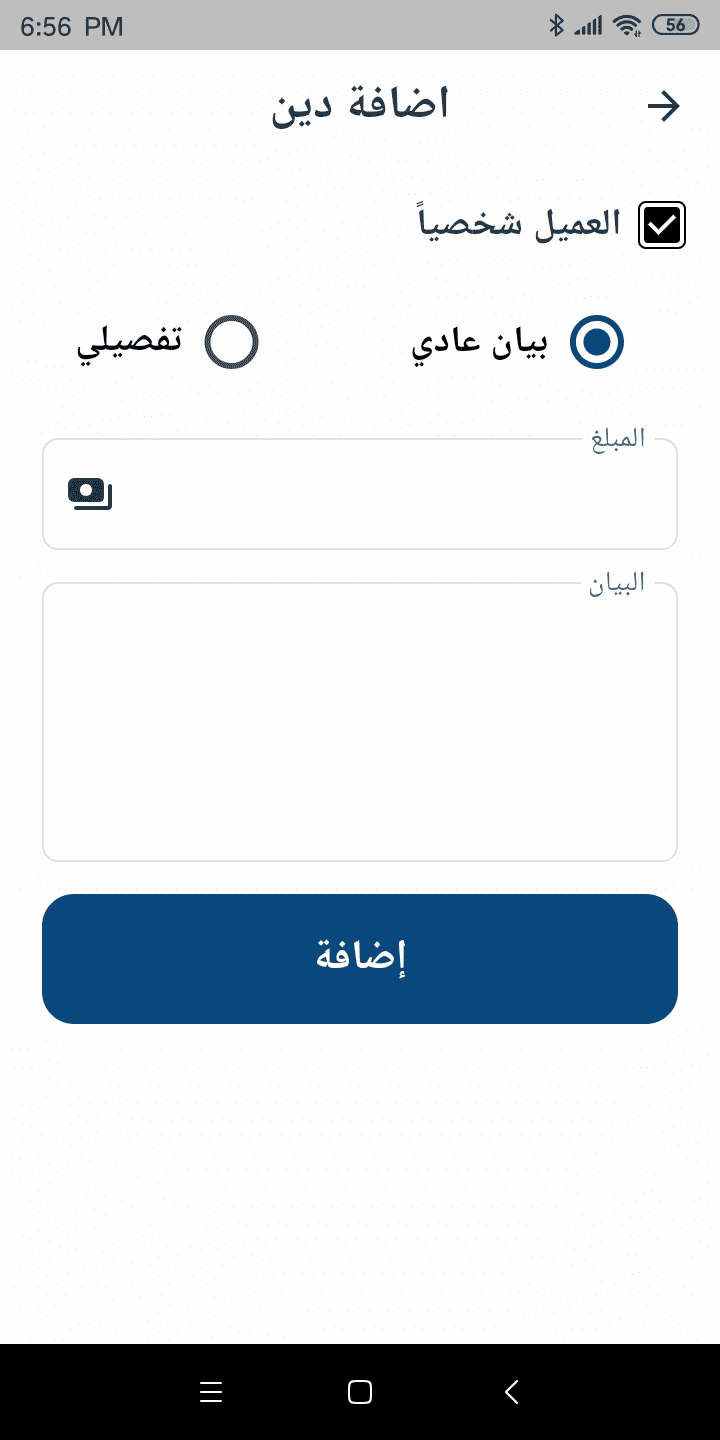
Task: Uncheck the العميل شخصياً checkbox
Action: (661, 224)
